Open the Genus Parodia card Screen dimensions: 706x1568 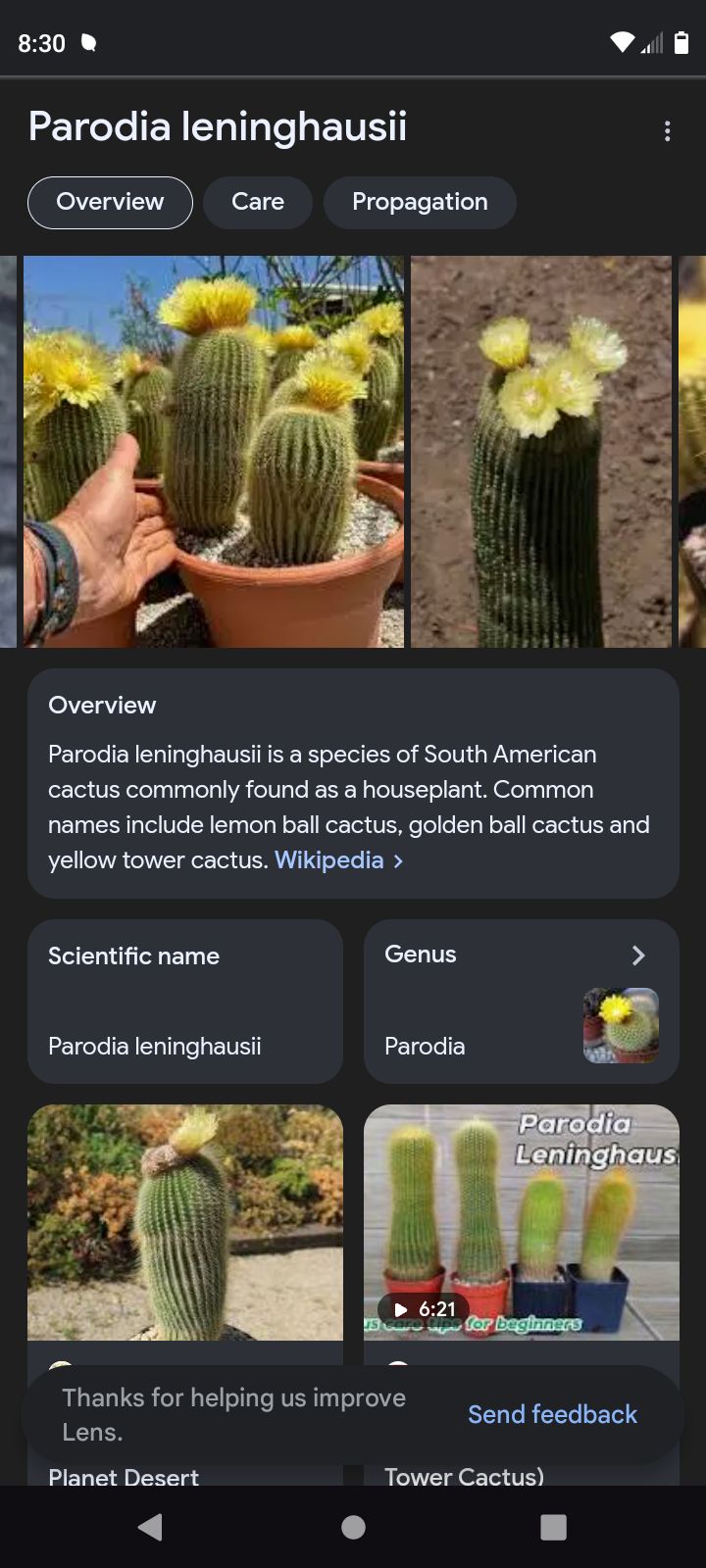point(521,1001)
